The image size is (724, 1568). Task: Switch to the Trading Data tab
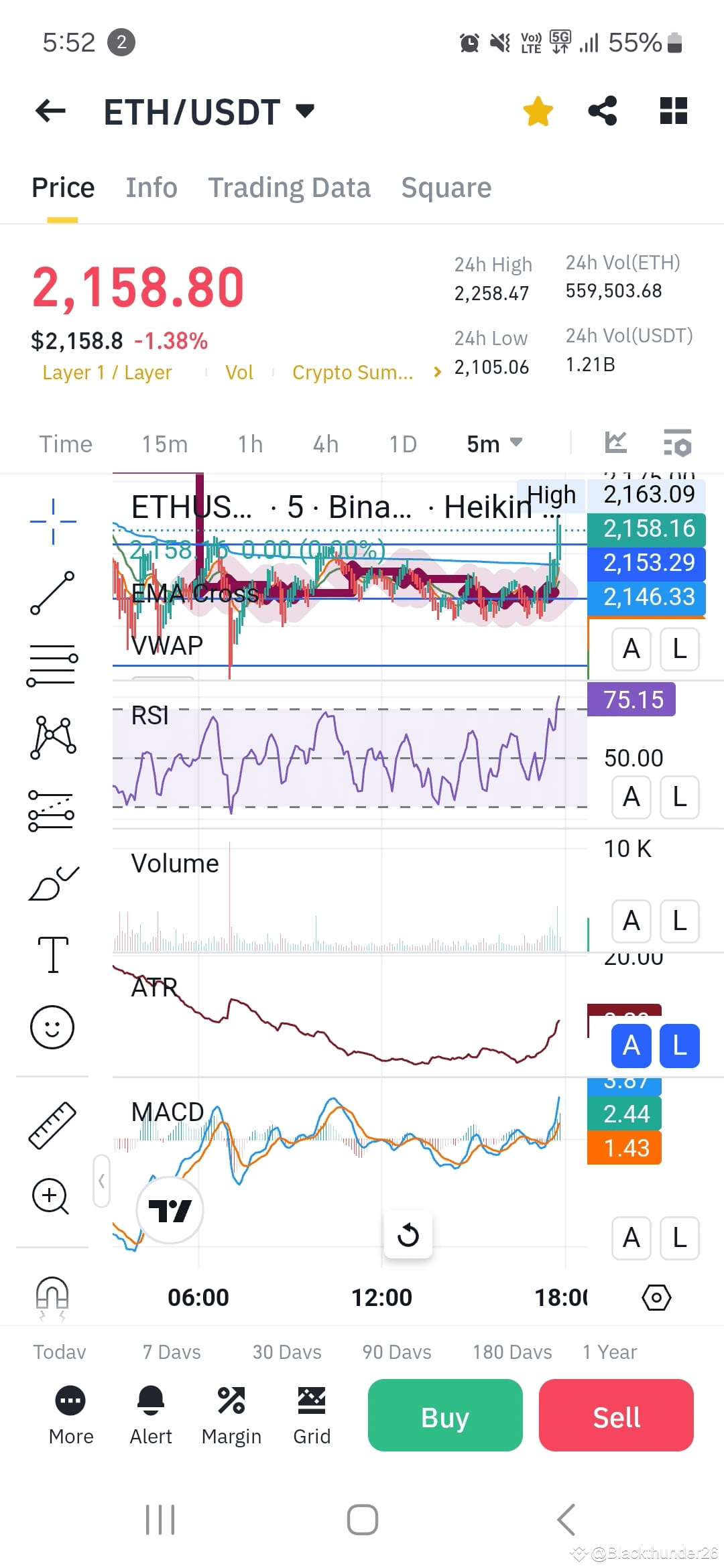[x=289, y=187]
